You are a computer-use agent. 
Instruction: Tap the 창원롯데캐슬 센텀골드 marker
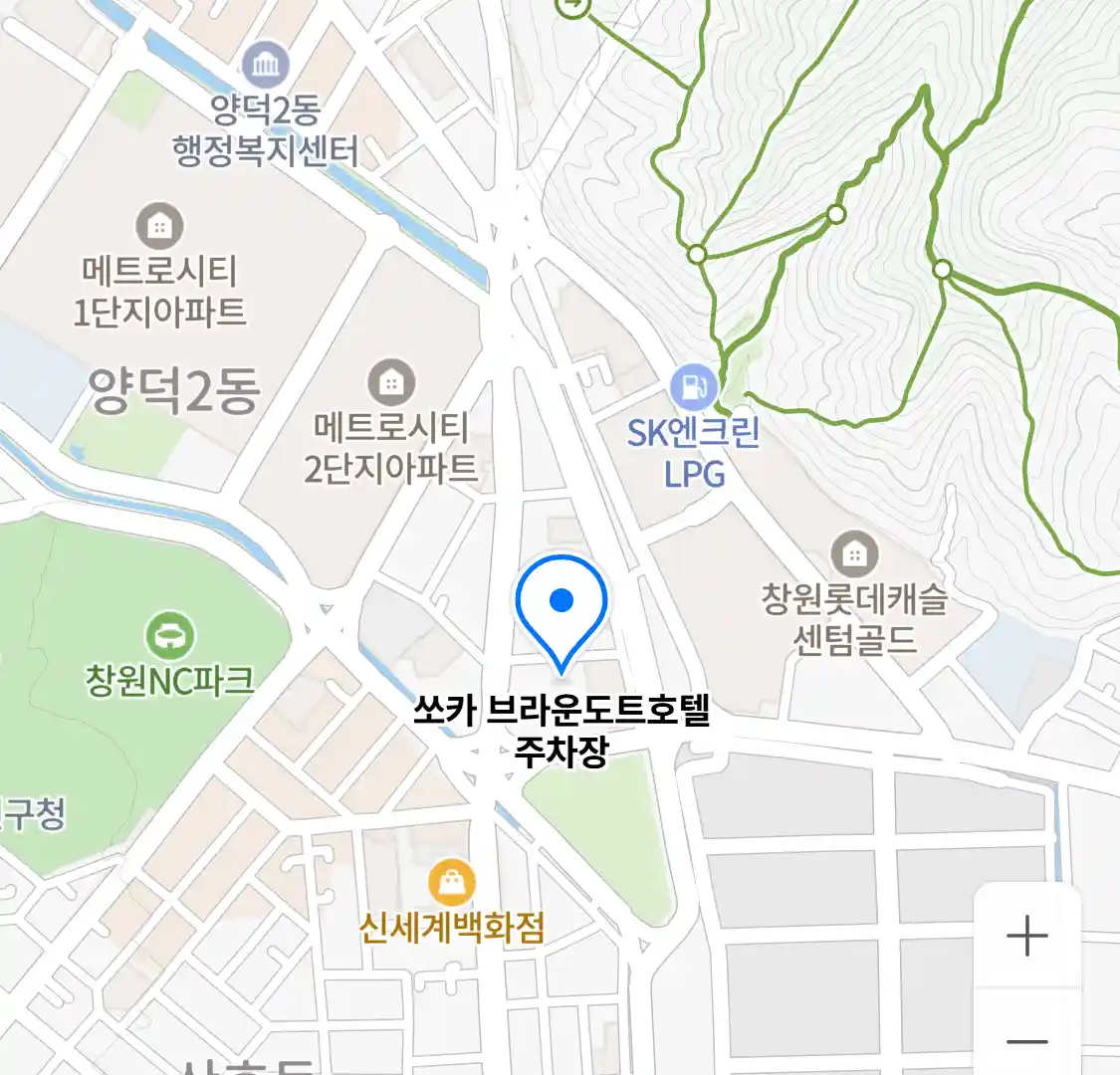(854, 554)
